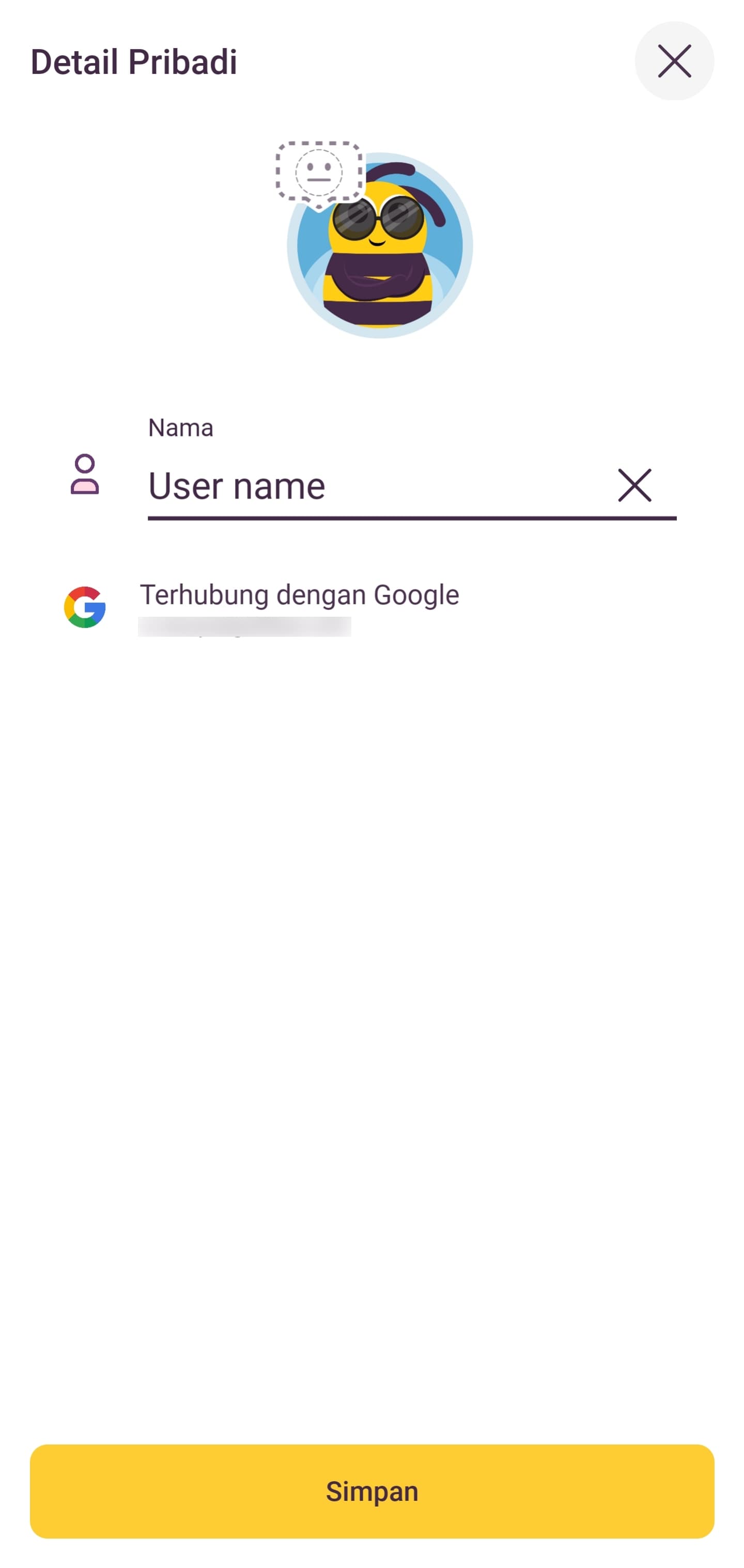Open the dashed emoji bubble on avatar
Screen dimensions: 744x1568
(x=318, y=173)
